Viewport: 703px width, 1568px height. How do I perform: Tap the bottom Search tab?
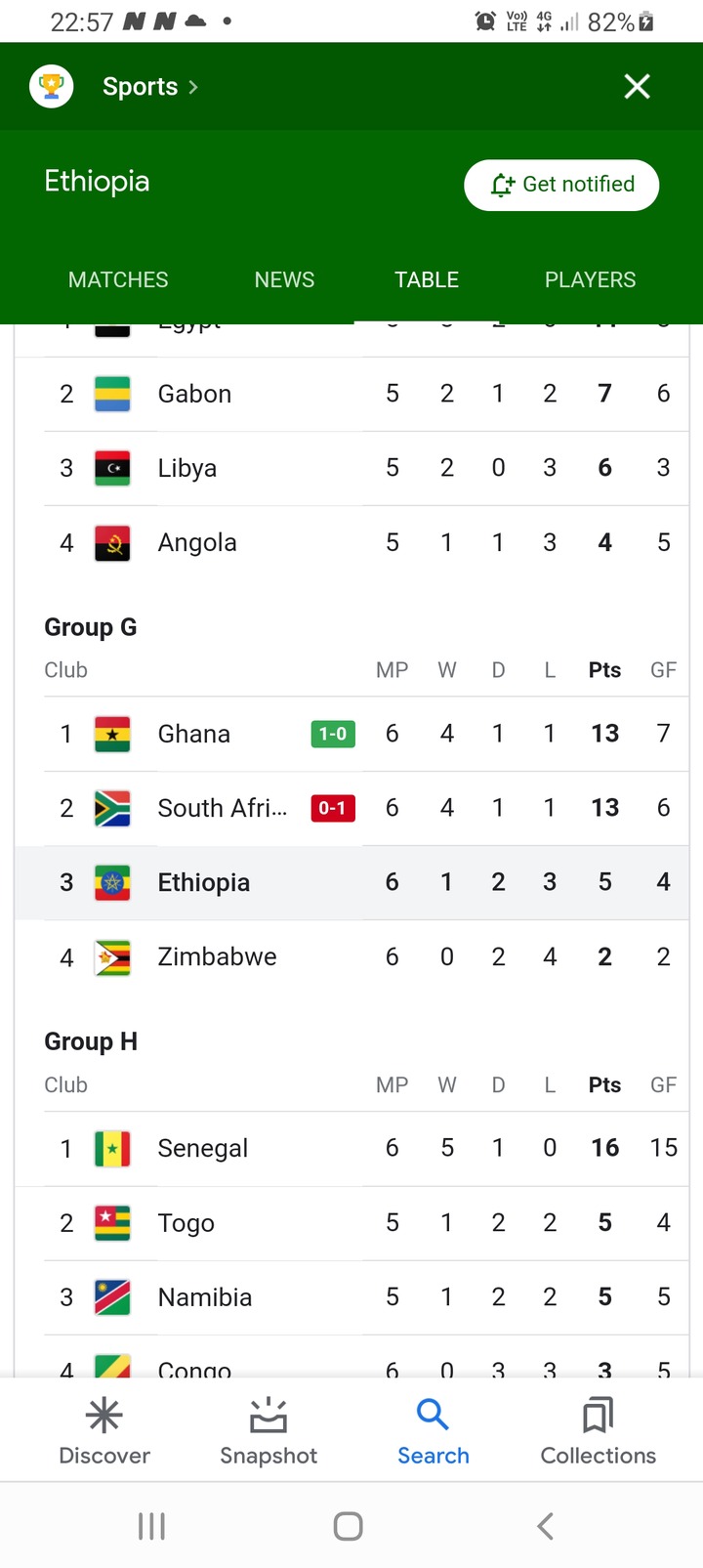click(x=434, y=1430)
